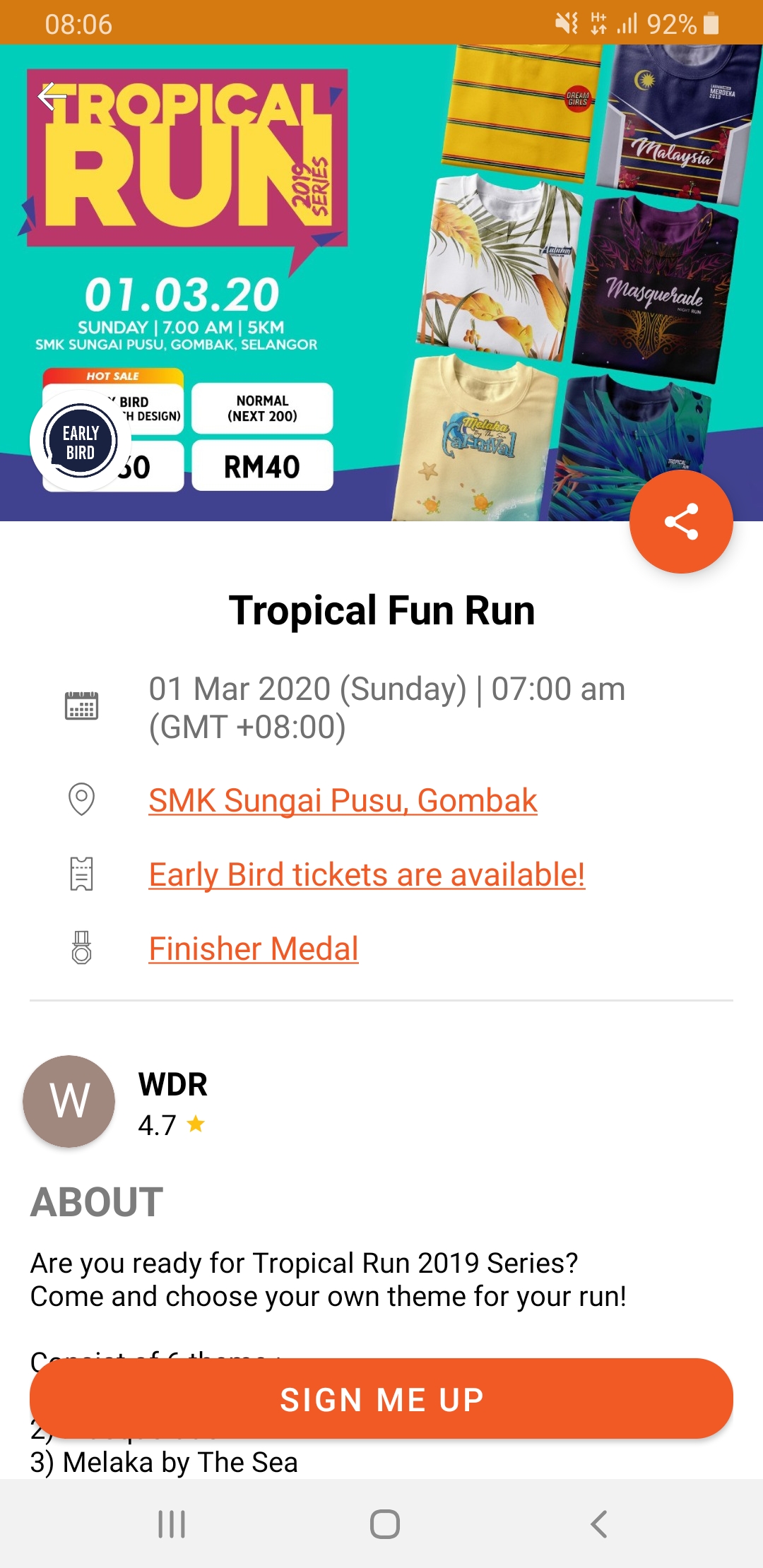Open the Early Bird tickets are available link

click(x=366, y=874)
